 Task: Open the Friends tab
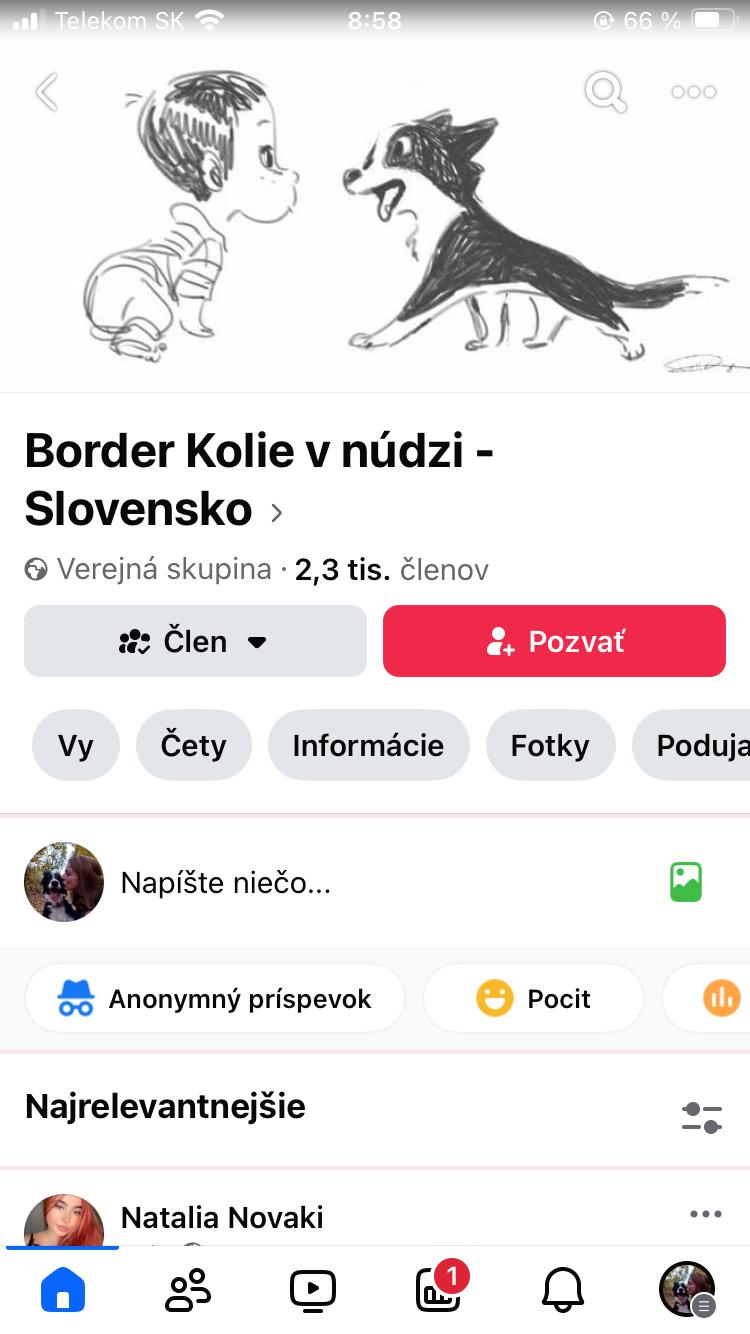[188, 1290]
